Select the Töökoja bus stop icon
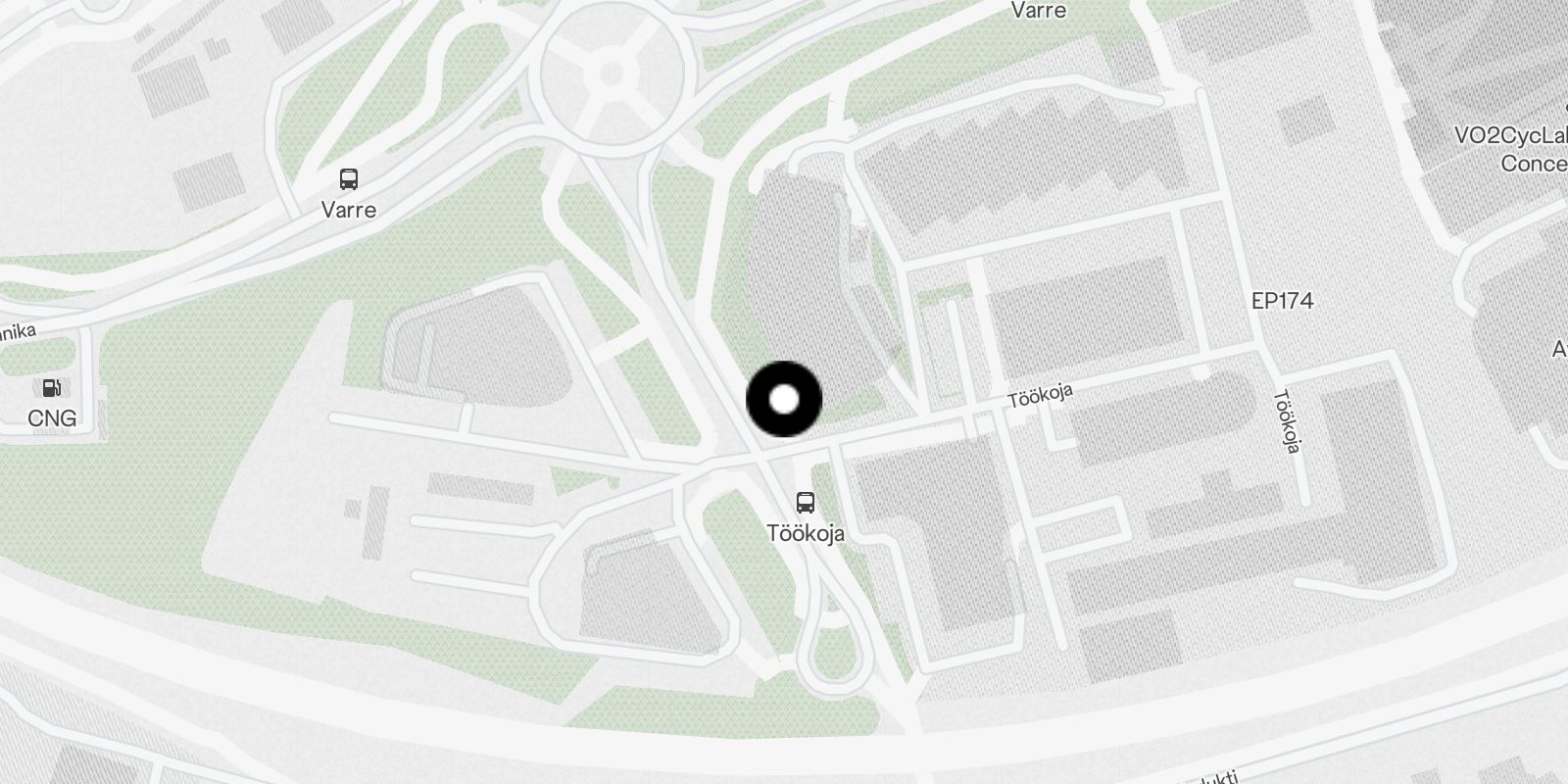Image resolution: width=1568 pixels, height=784 pixels. [x=806, y=503]
